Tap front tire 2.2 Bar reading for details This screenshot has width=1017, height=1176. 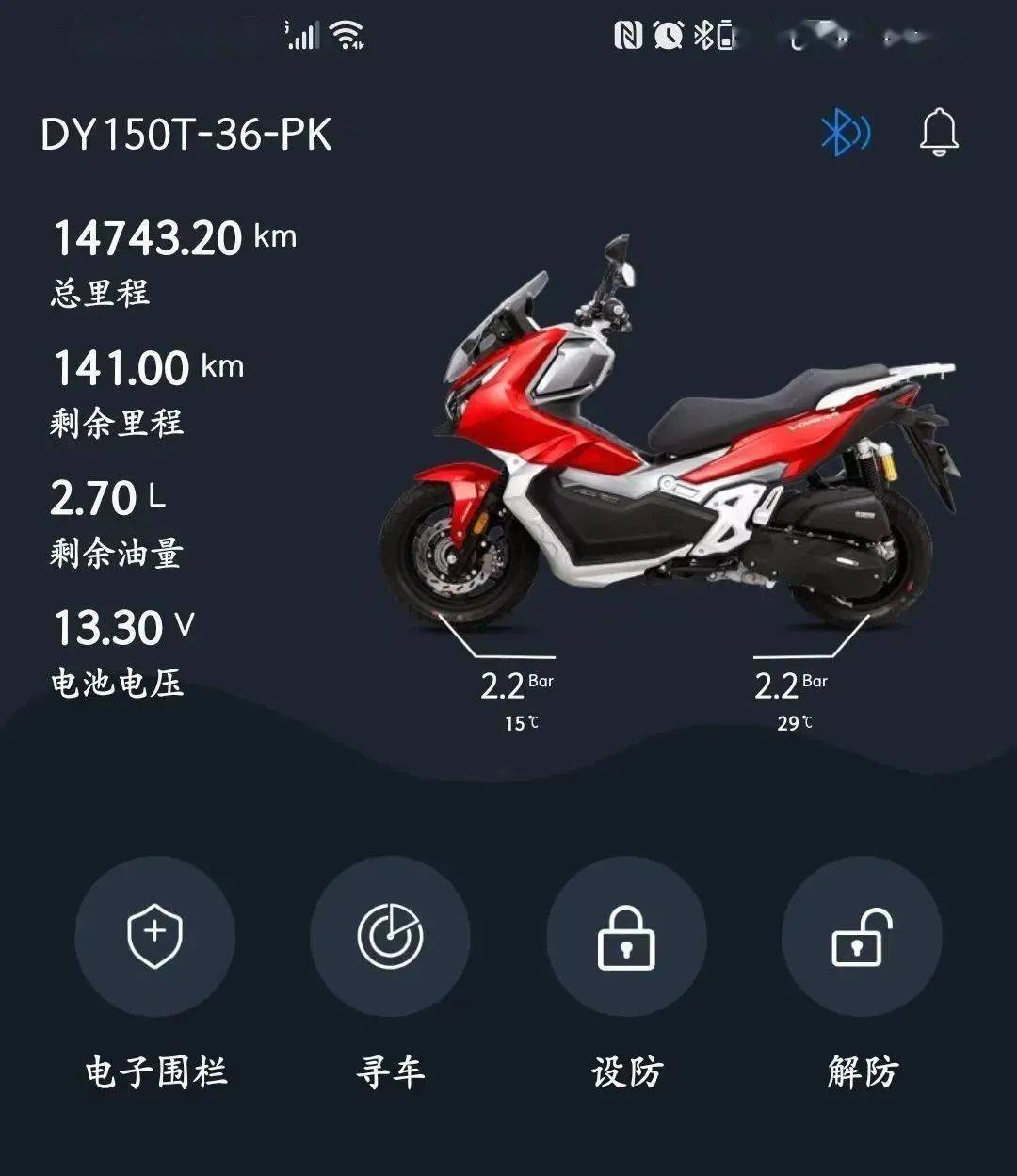pyautogui.click(x=516, y=684)
